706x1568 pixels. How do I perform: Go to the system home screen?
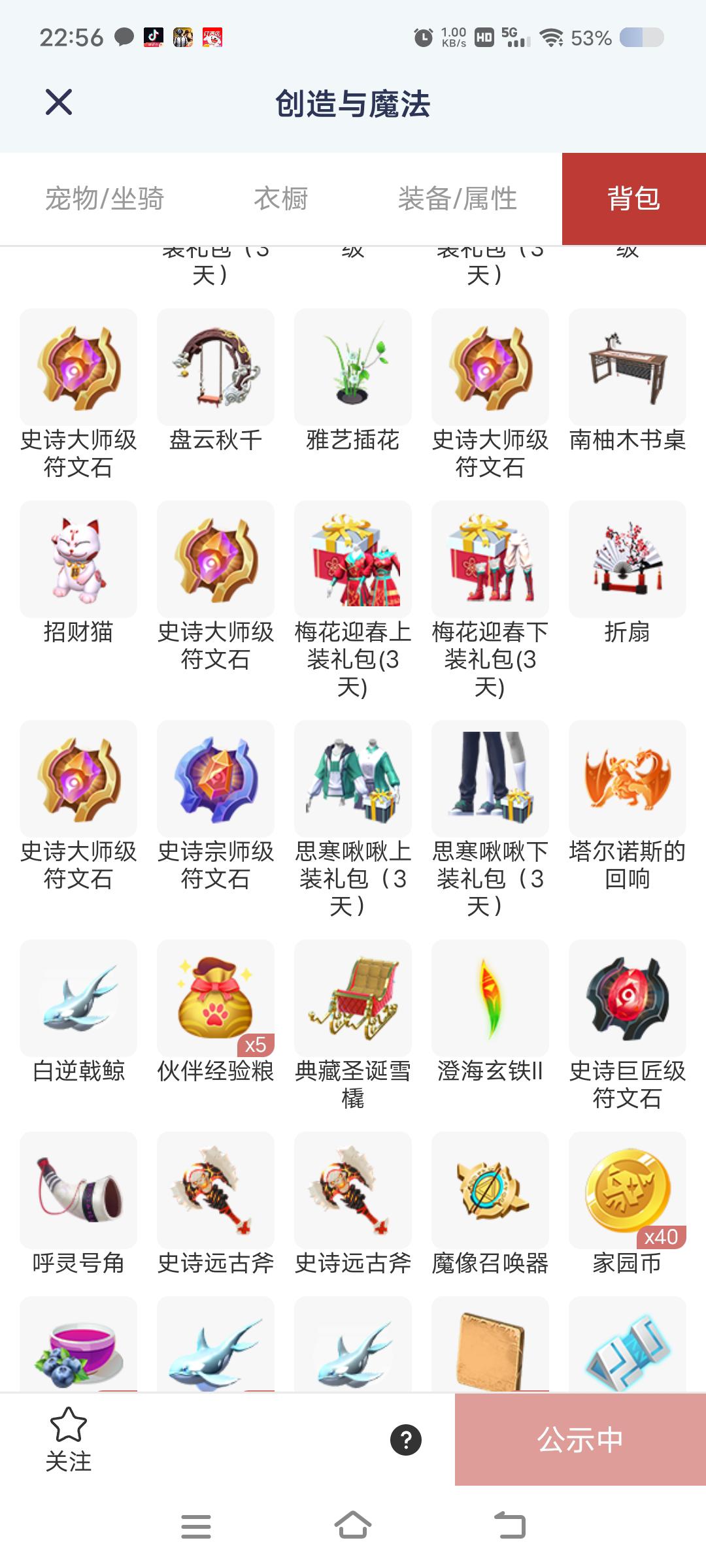click(353, 1526)
